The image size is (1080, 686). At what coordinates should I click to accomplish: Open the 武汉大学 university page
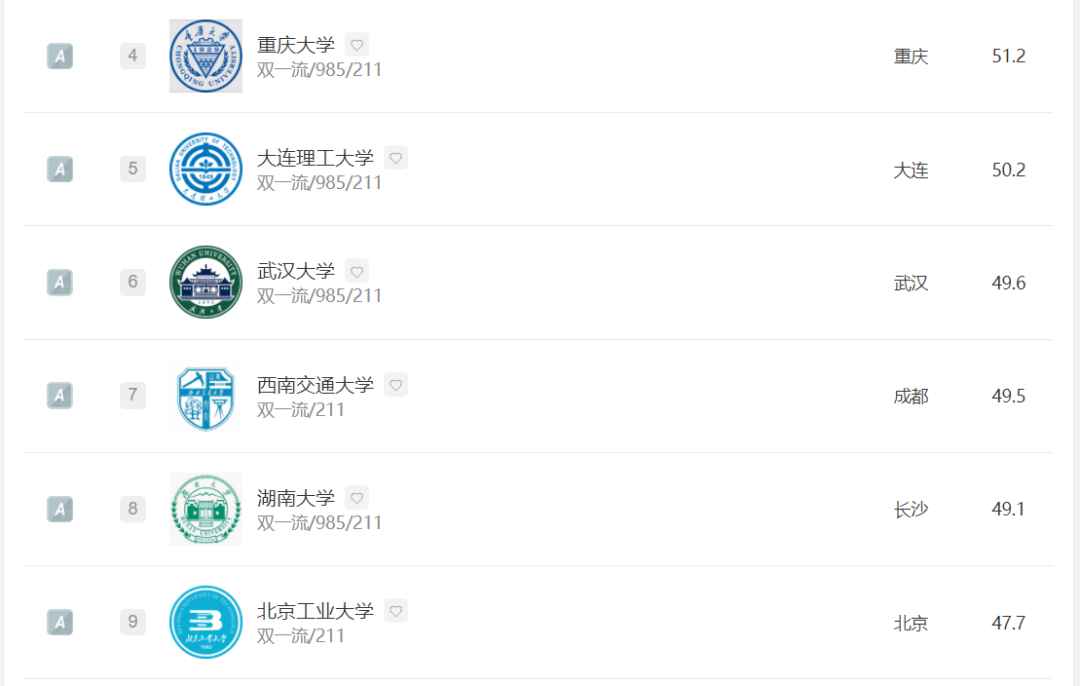click(x=296, y=271)
